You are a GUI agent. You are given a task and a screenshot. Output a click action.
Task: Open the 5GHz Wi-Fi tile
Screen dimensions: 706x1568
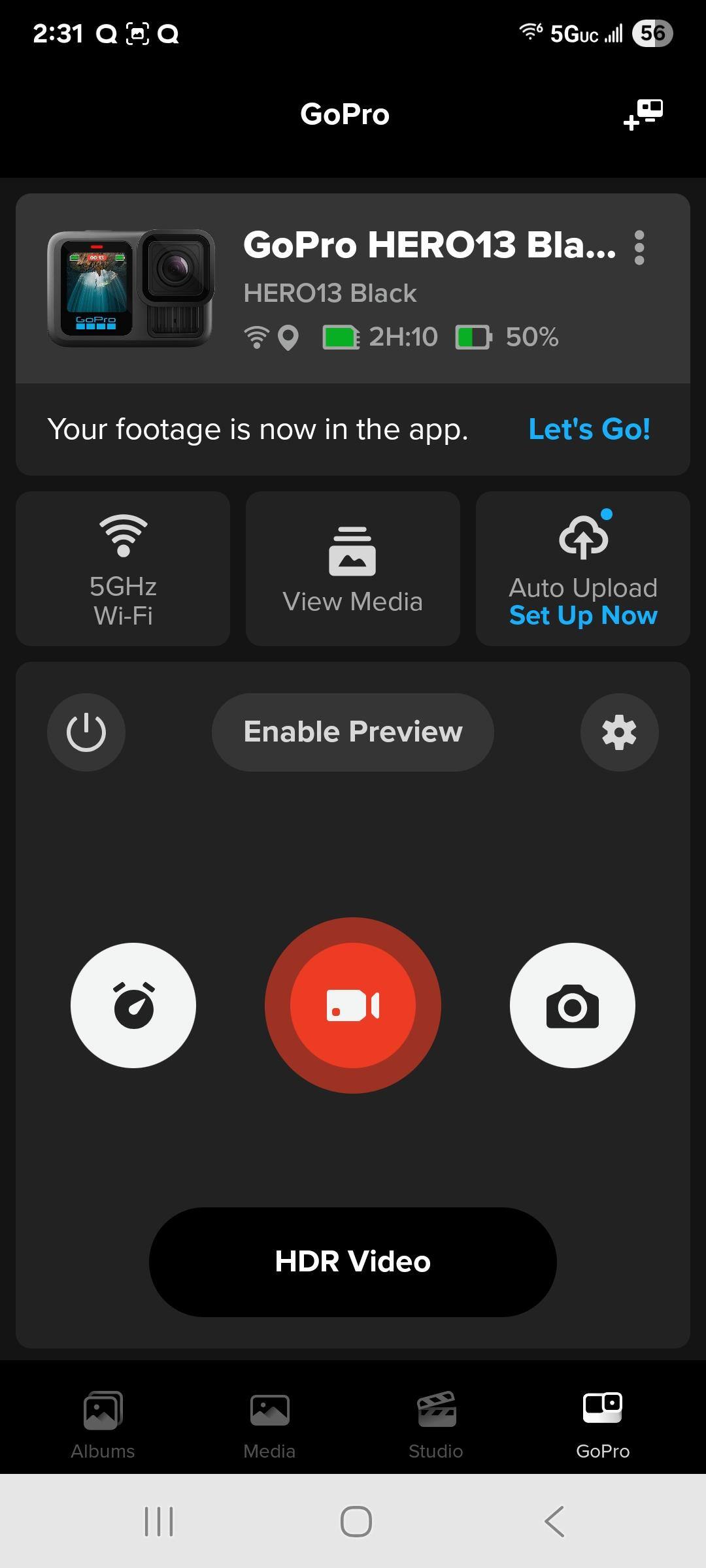tap(123, 568)
